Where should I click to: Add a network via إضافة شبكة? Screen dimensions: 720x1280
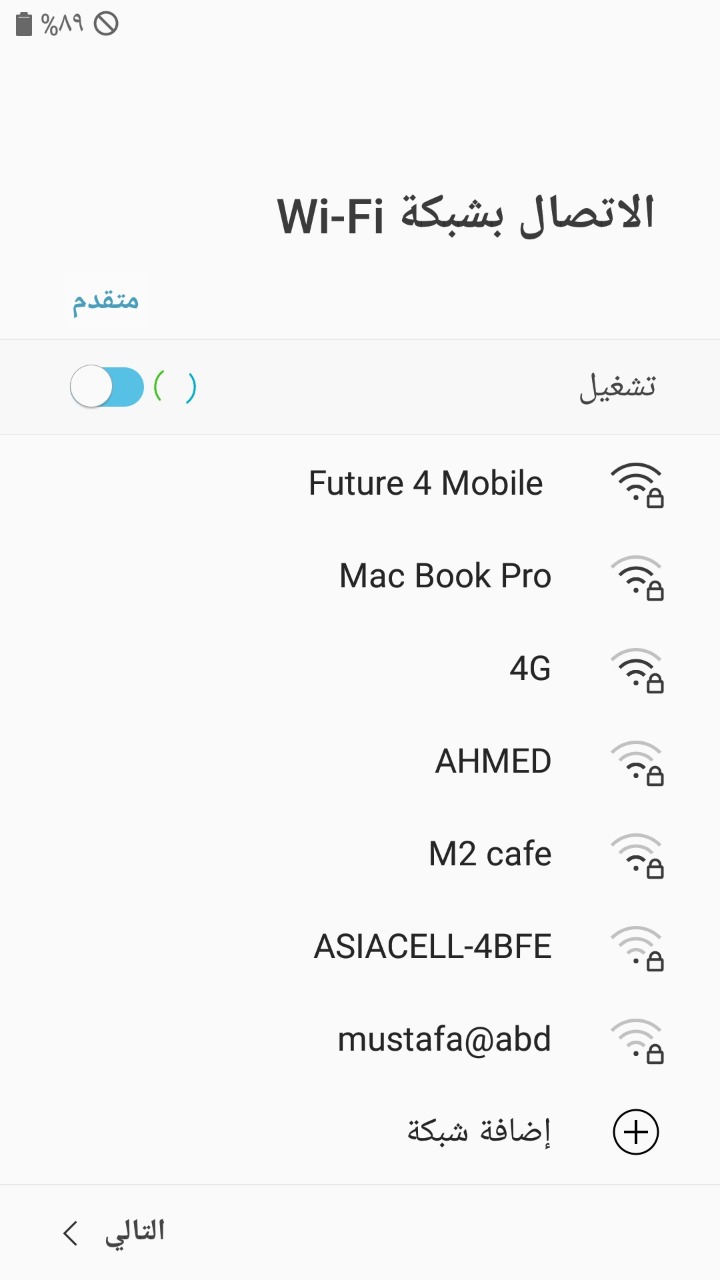click(360, 1132)
